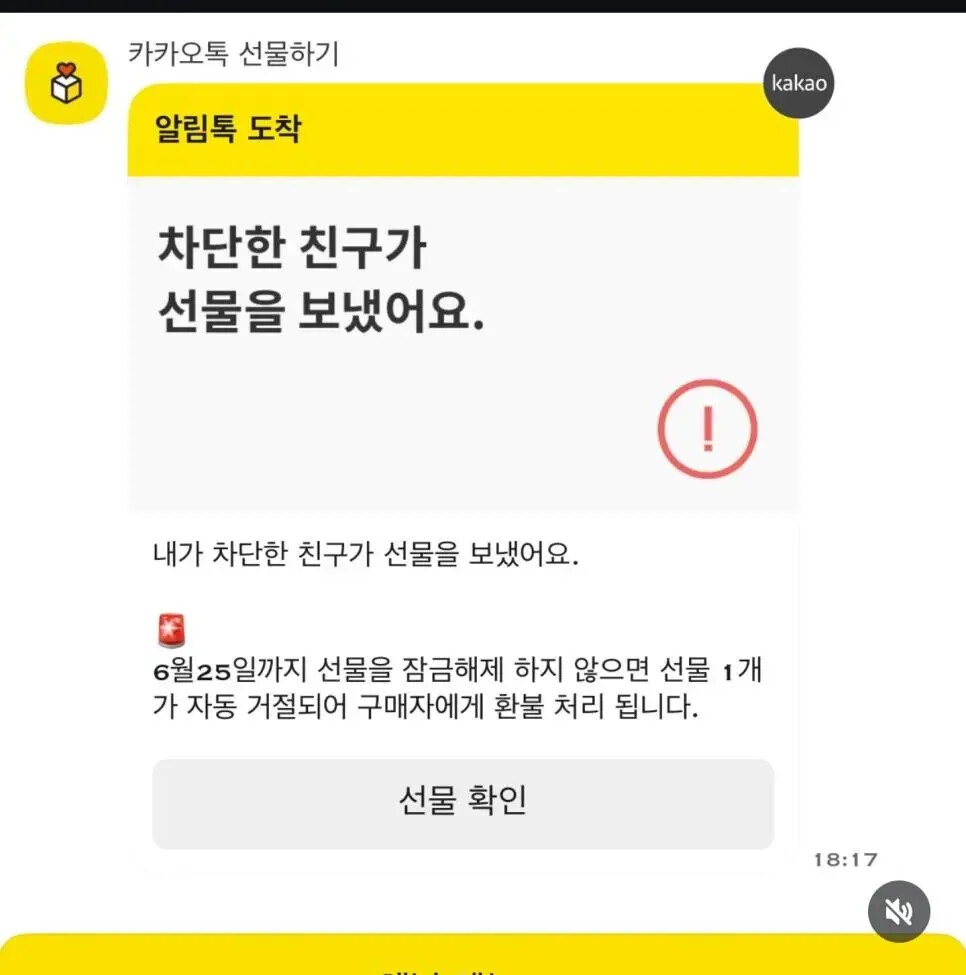Unmute the sound with the speaker icon
The image size is (966, 975).
899,912
